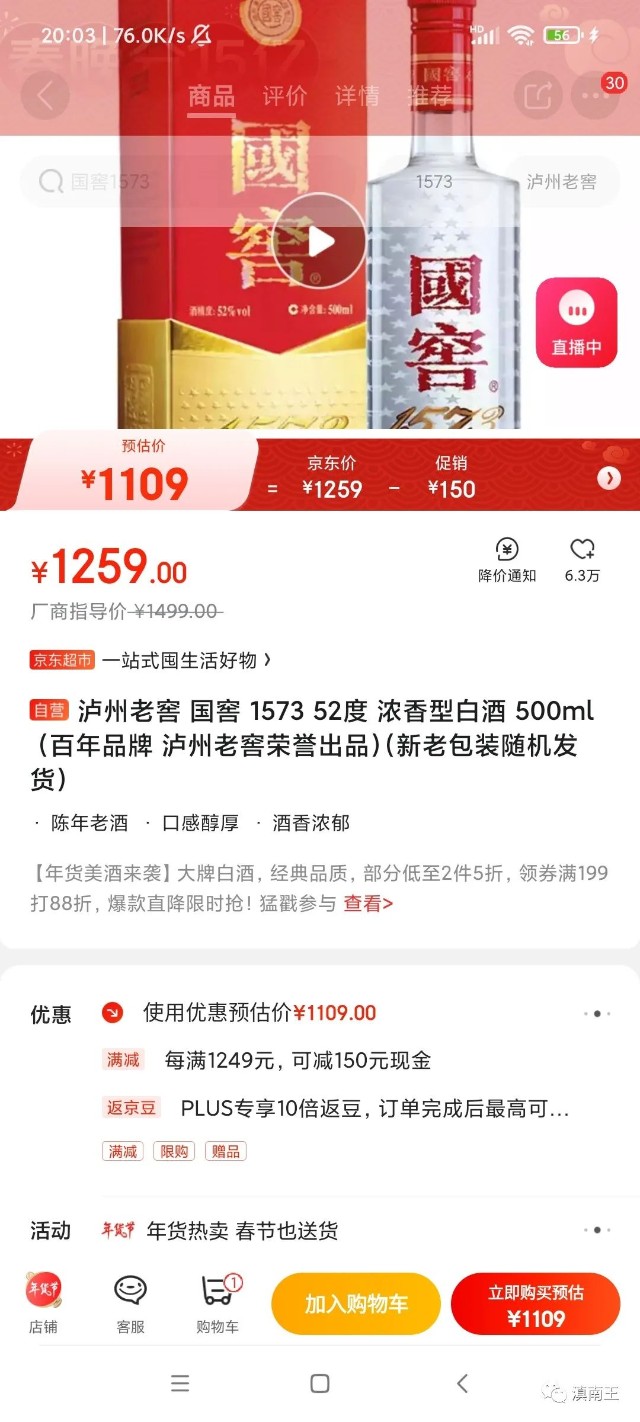Favorite this product with the heart
Screen dimensions: 640x1422
click(582, 560)
